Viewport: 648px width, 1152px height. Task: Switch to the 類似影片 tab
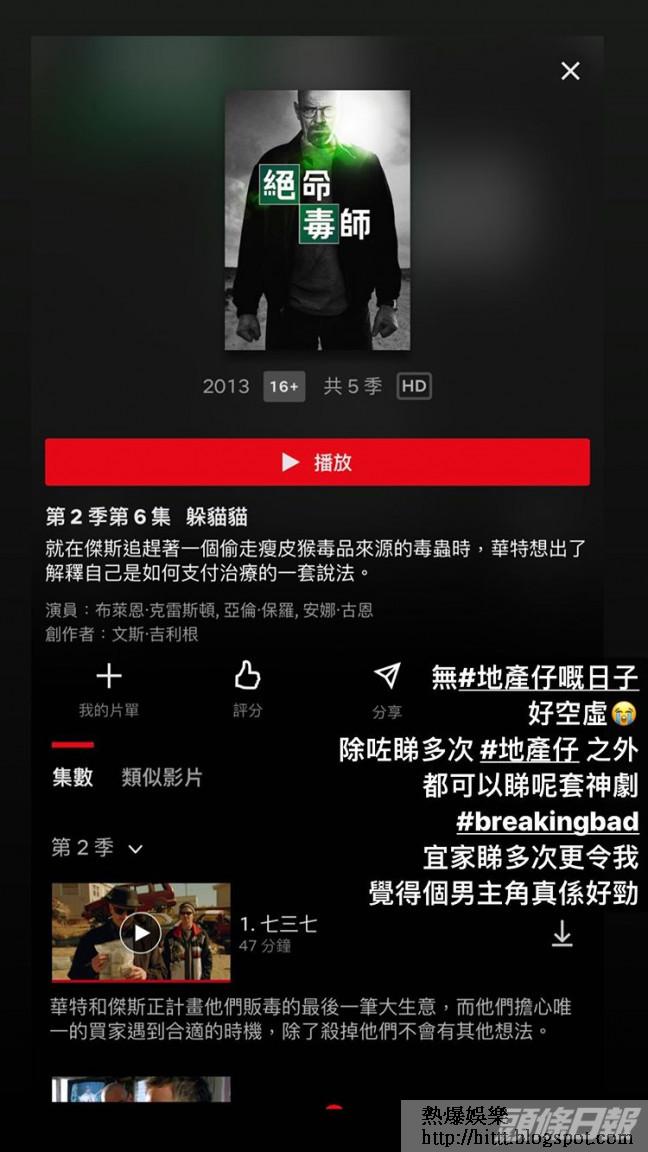pos(162,777)
